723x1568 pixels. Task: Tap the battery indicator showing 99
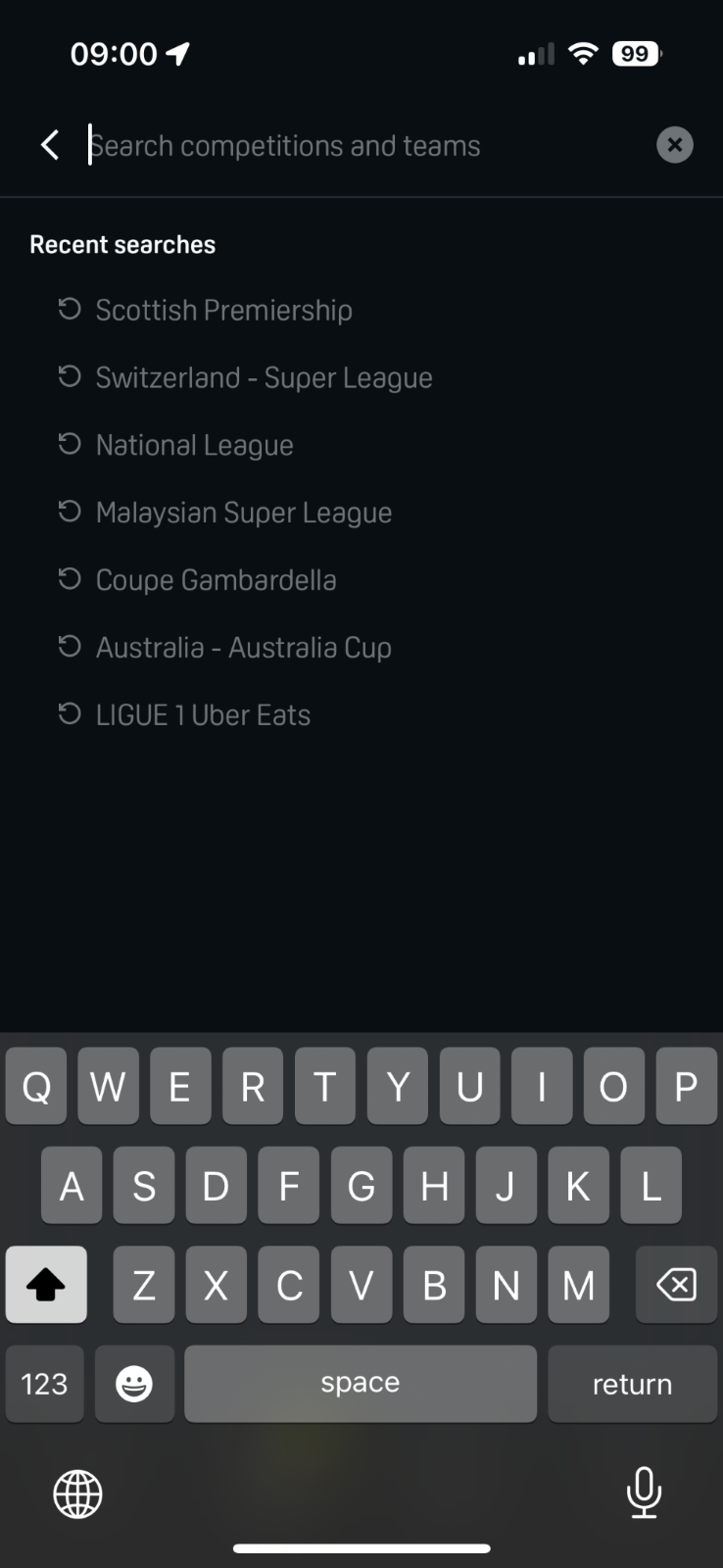(635, 53)
